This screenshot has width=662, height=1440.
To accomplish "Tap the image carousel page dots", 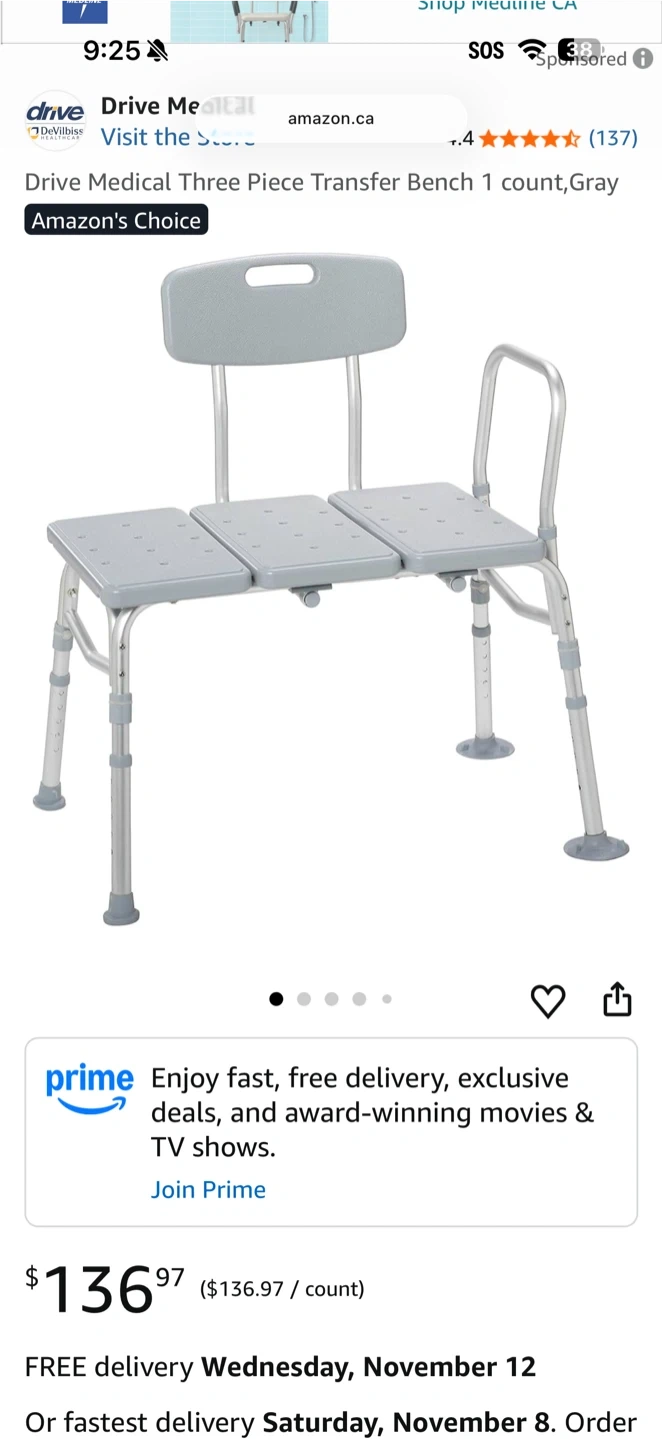I will 331,999.
